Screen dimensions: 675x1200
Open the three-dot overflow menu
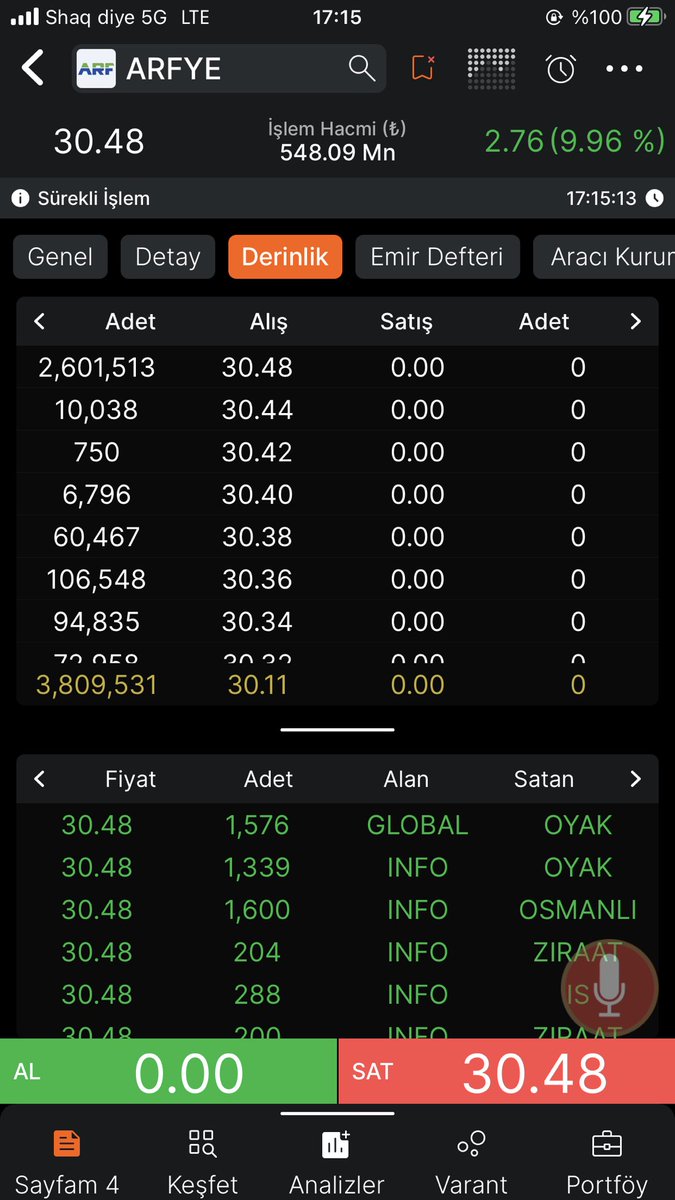click(x=625, y=69)
